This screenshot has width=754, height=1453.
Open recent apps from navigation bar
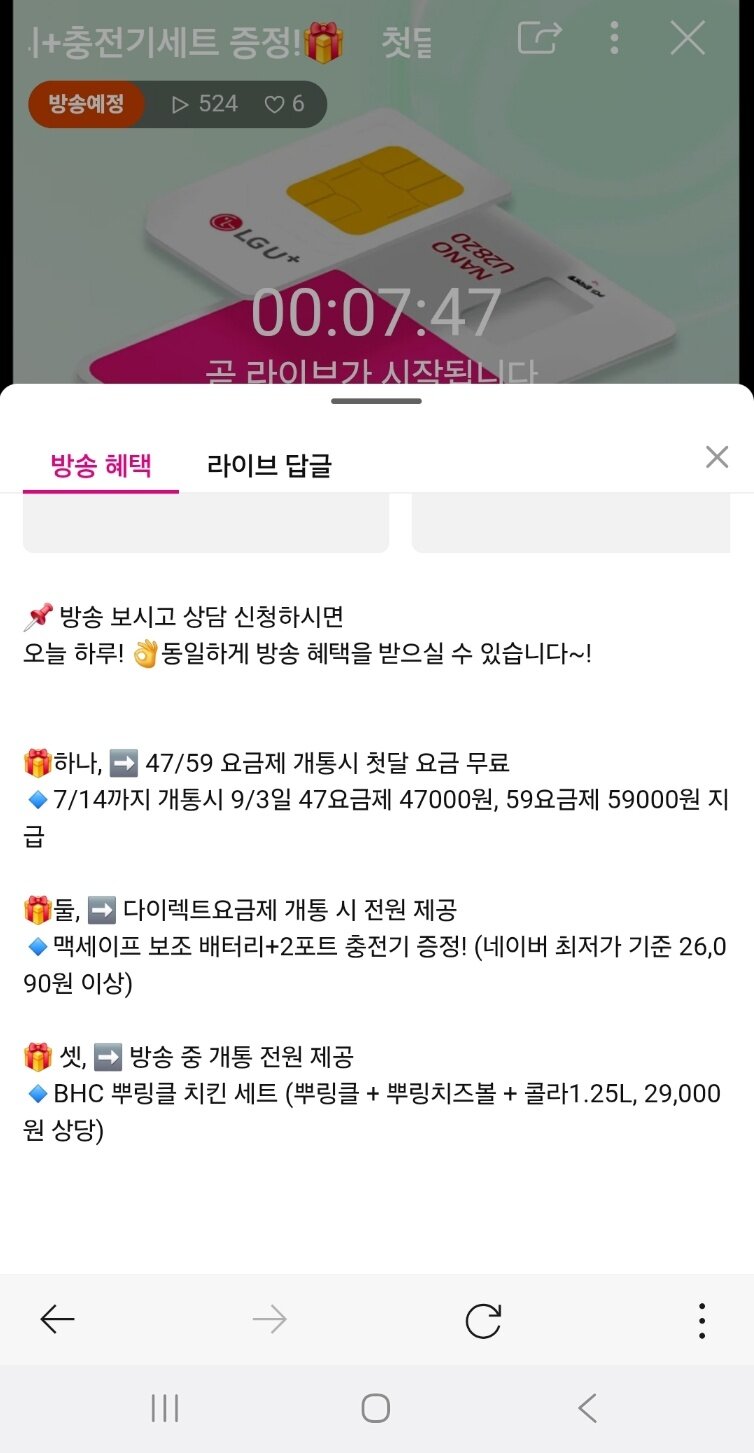165,1409
